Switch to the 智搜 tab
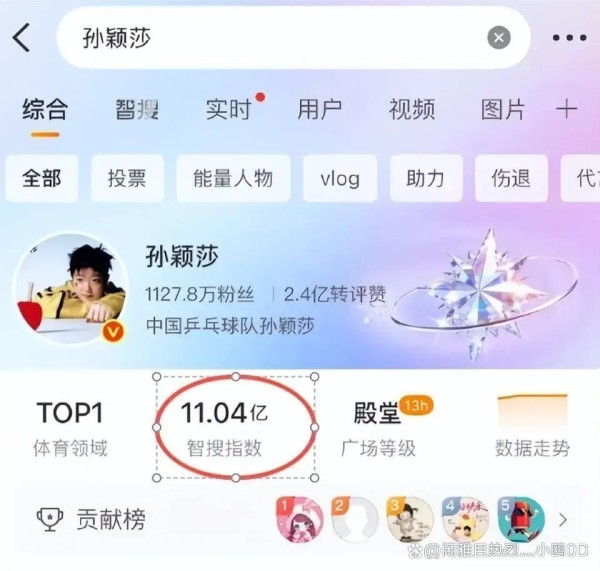Image resolution: width=600 pixels, height=571 pixels. [137, 109]
